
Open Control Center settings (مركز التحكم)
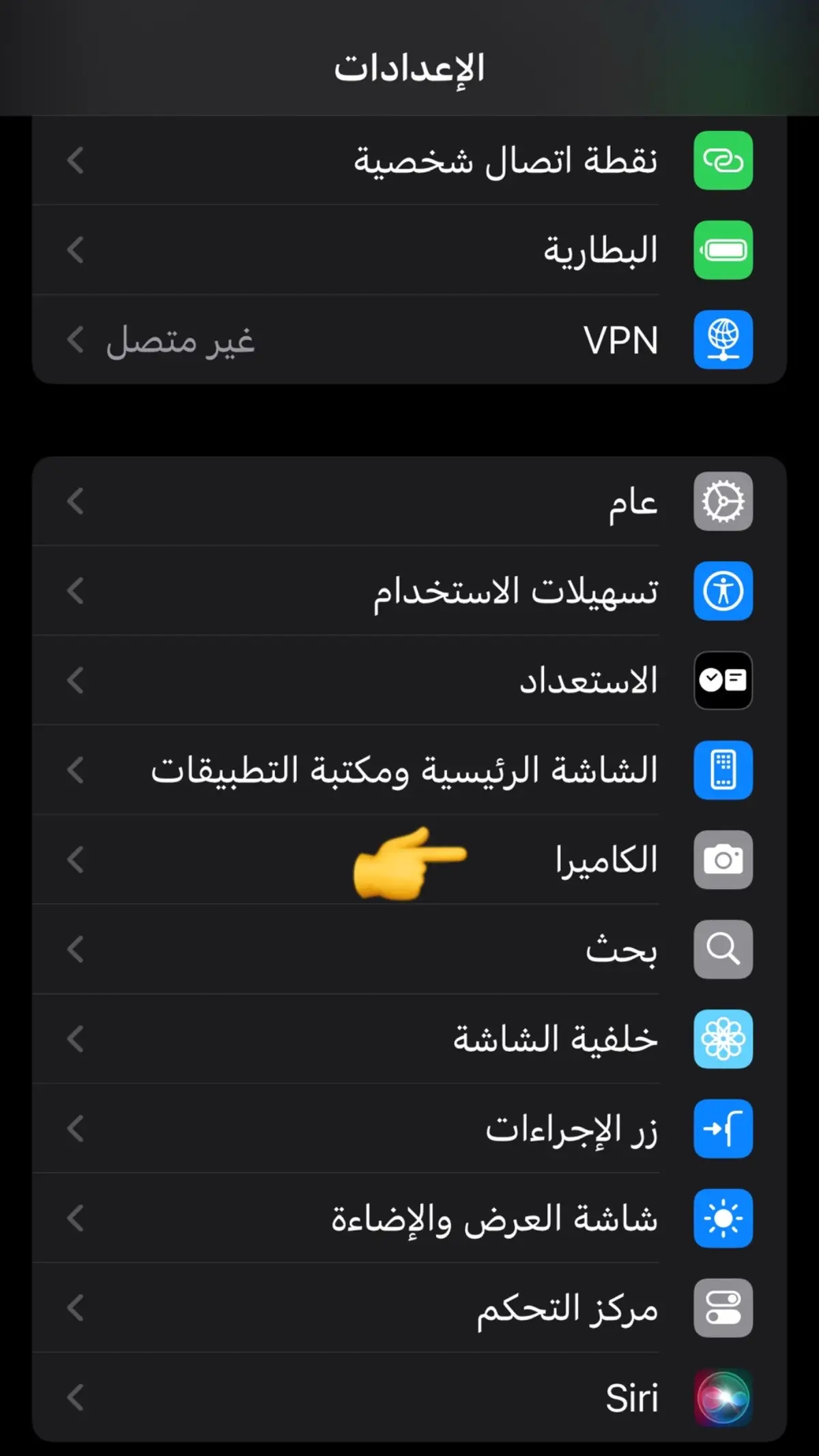pyautogui.click(x=409, y=1308)
